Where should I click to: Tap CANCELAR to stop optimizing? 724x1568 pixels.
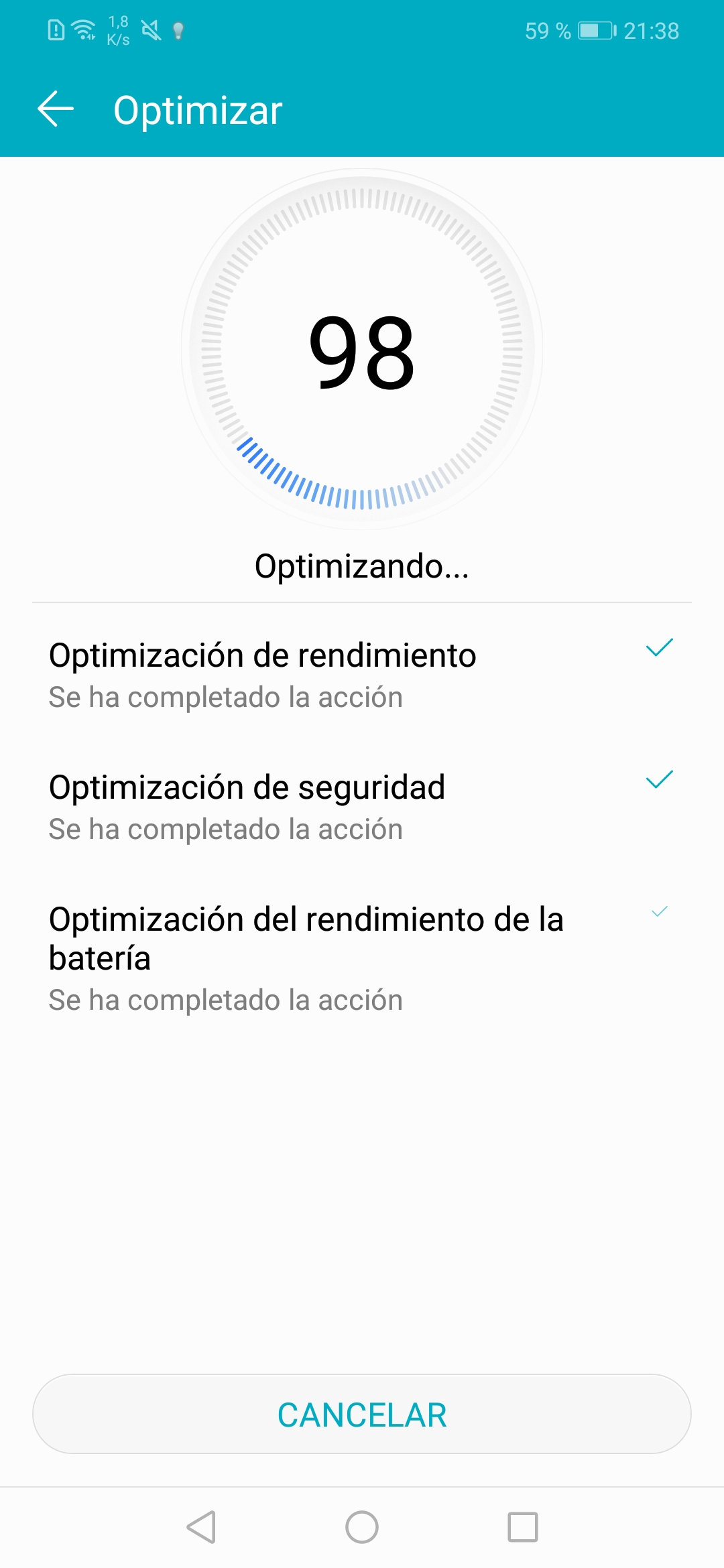[x=362, y=1414]
